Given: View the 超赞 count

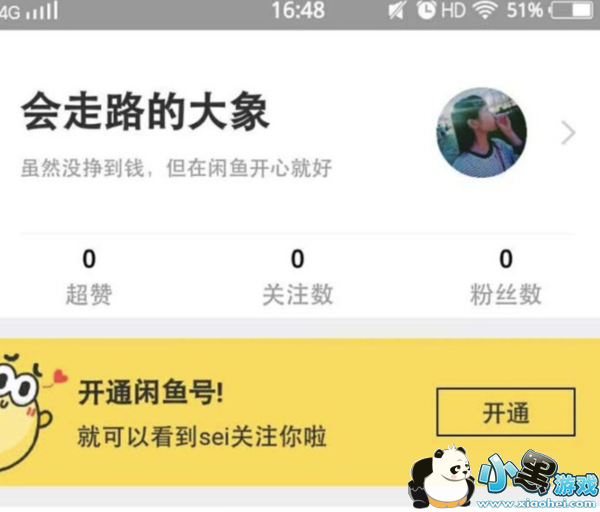Looking at the screenshot, I should [x=89, y=277].
